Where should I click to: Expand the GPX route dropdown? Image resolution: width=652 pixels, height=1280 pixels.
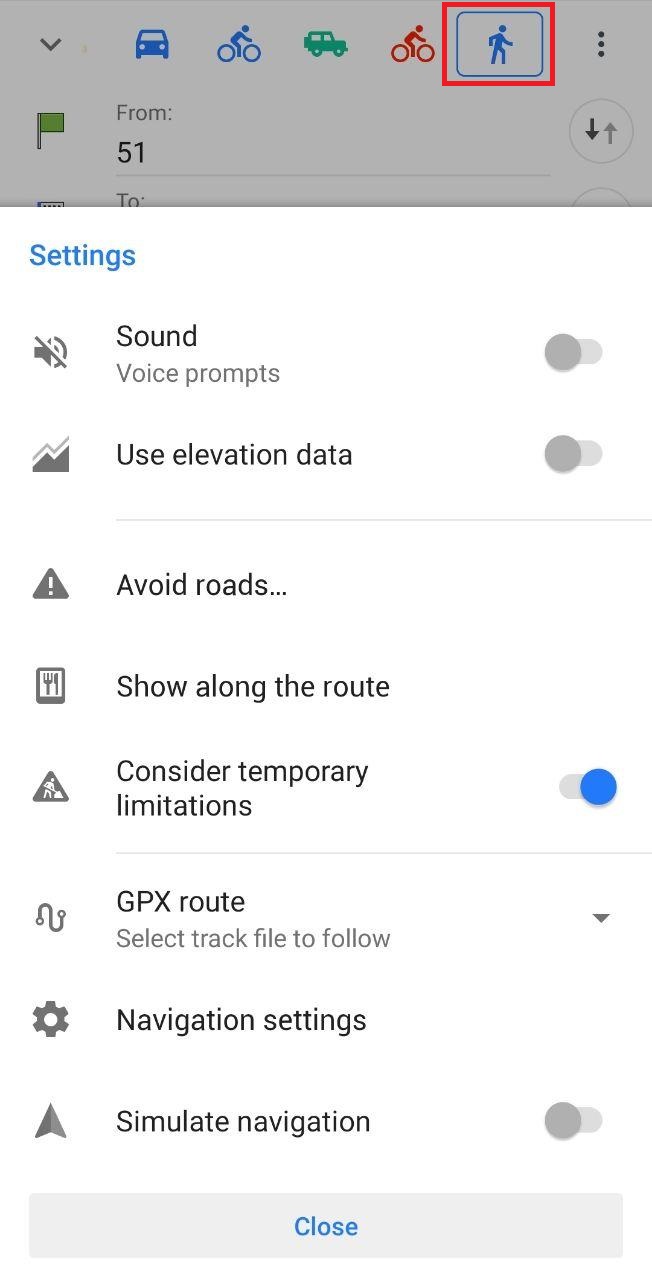pyautogui.click(x=600, y=918)
